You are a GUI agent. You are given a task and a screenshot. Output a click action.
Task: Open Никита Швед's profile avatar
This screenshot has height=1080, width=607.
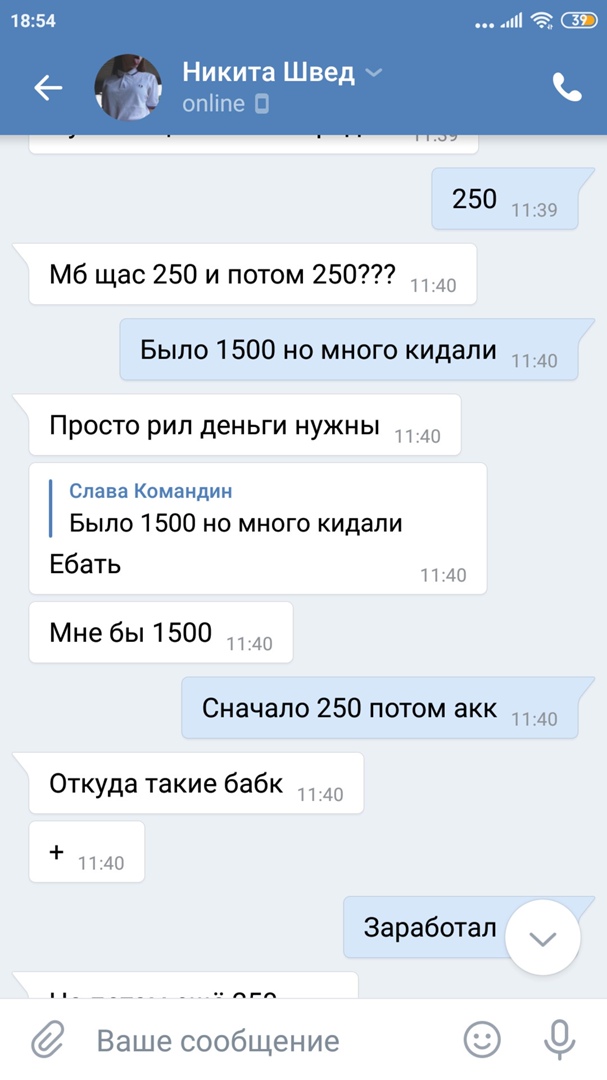click(x=128, y=88)
